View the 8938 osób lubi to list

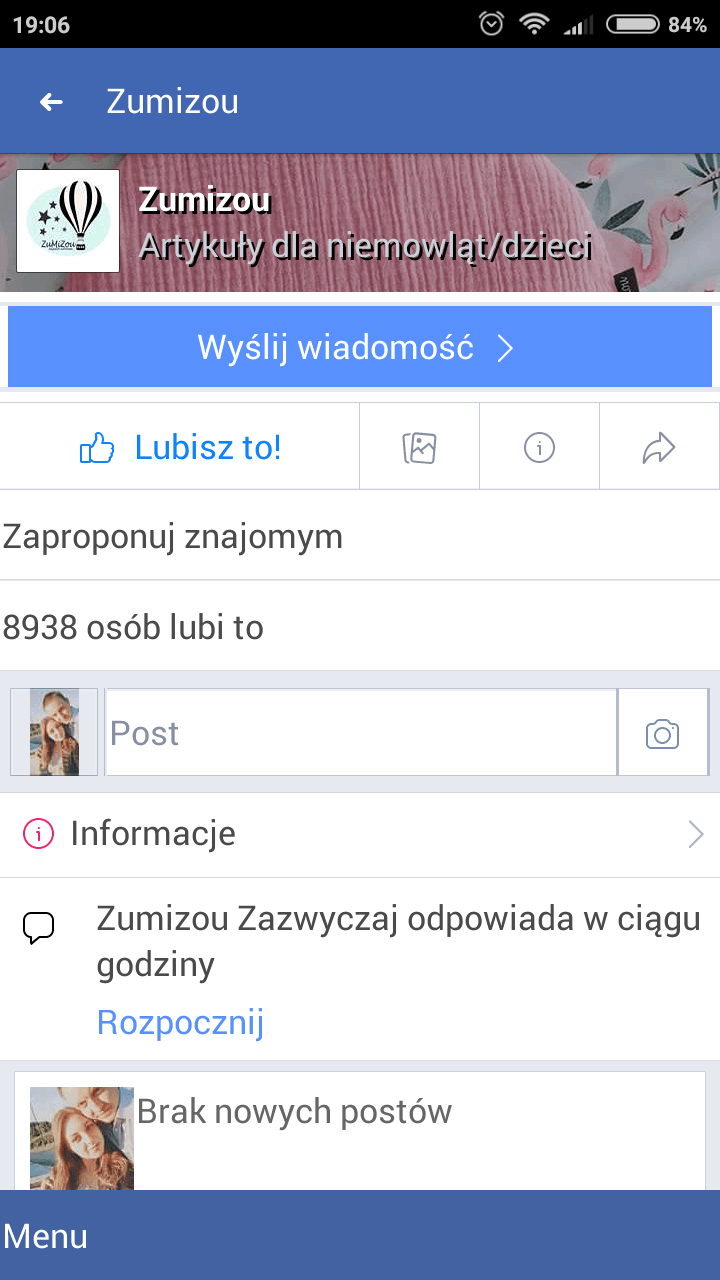[134, 627]
